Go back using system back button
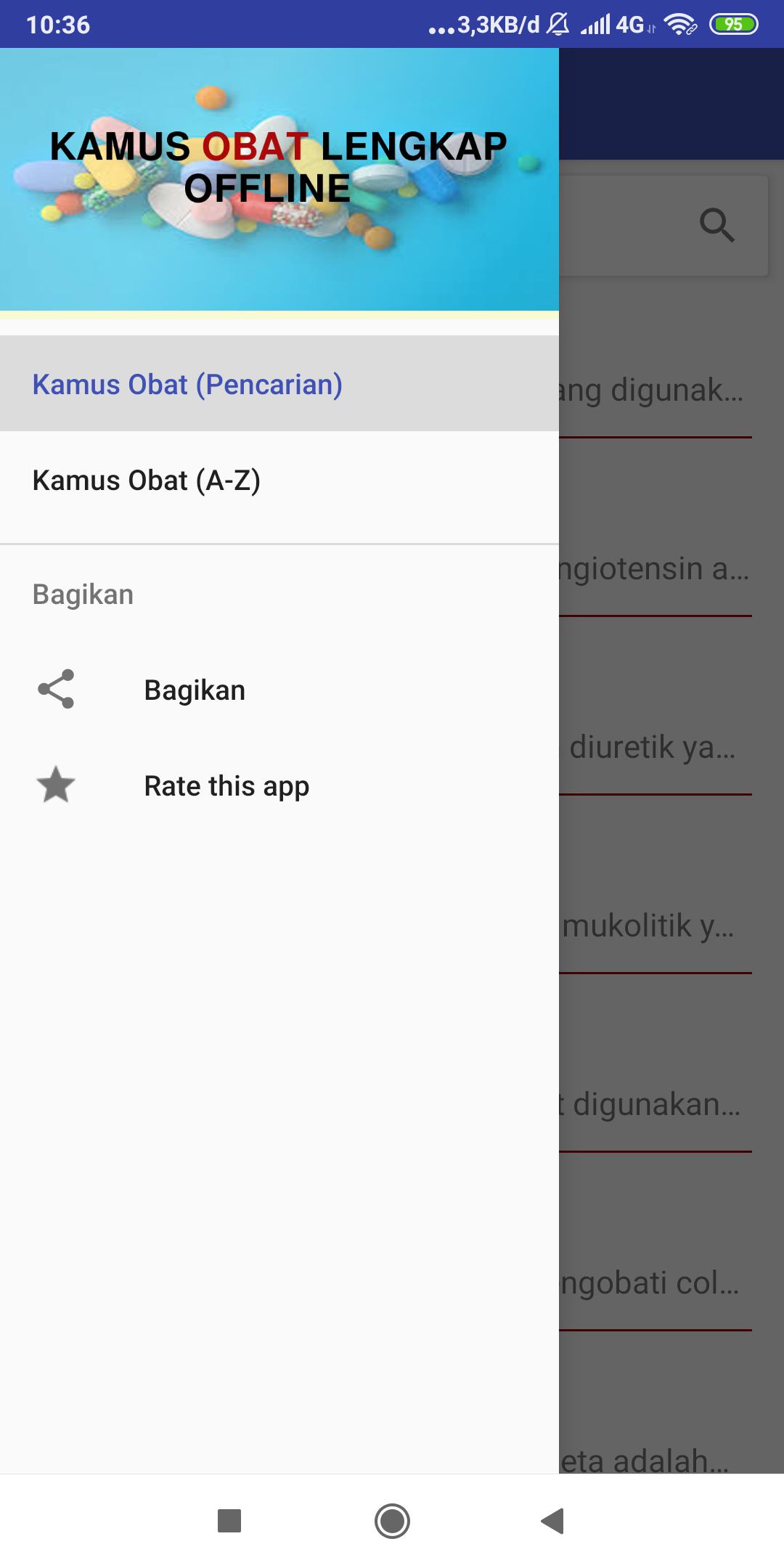This screenshot has width=784, height=1568. coord(552,1521)
